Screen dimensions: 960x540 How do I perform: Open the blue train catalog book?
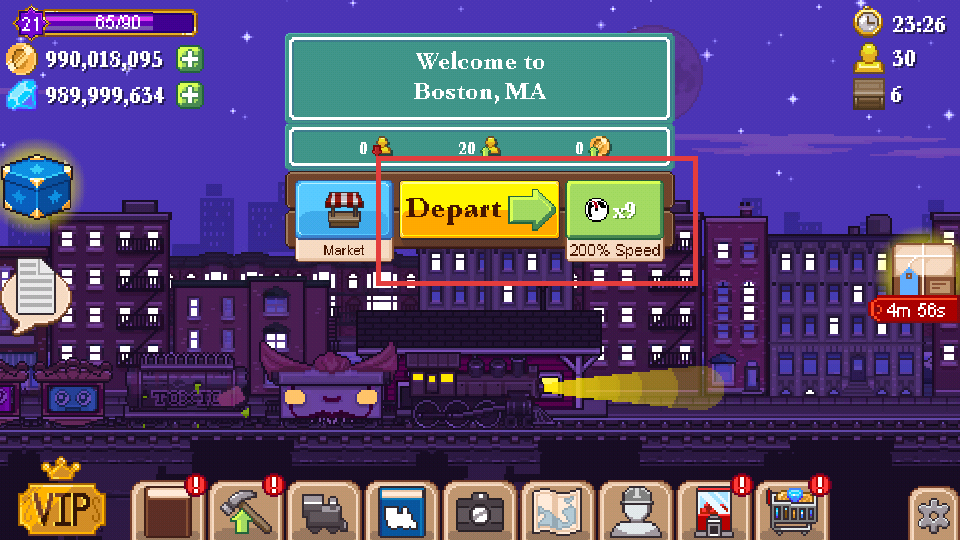(402, 512)
